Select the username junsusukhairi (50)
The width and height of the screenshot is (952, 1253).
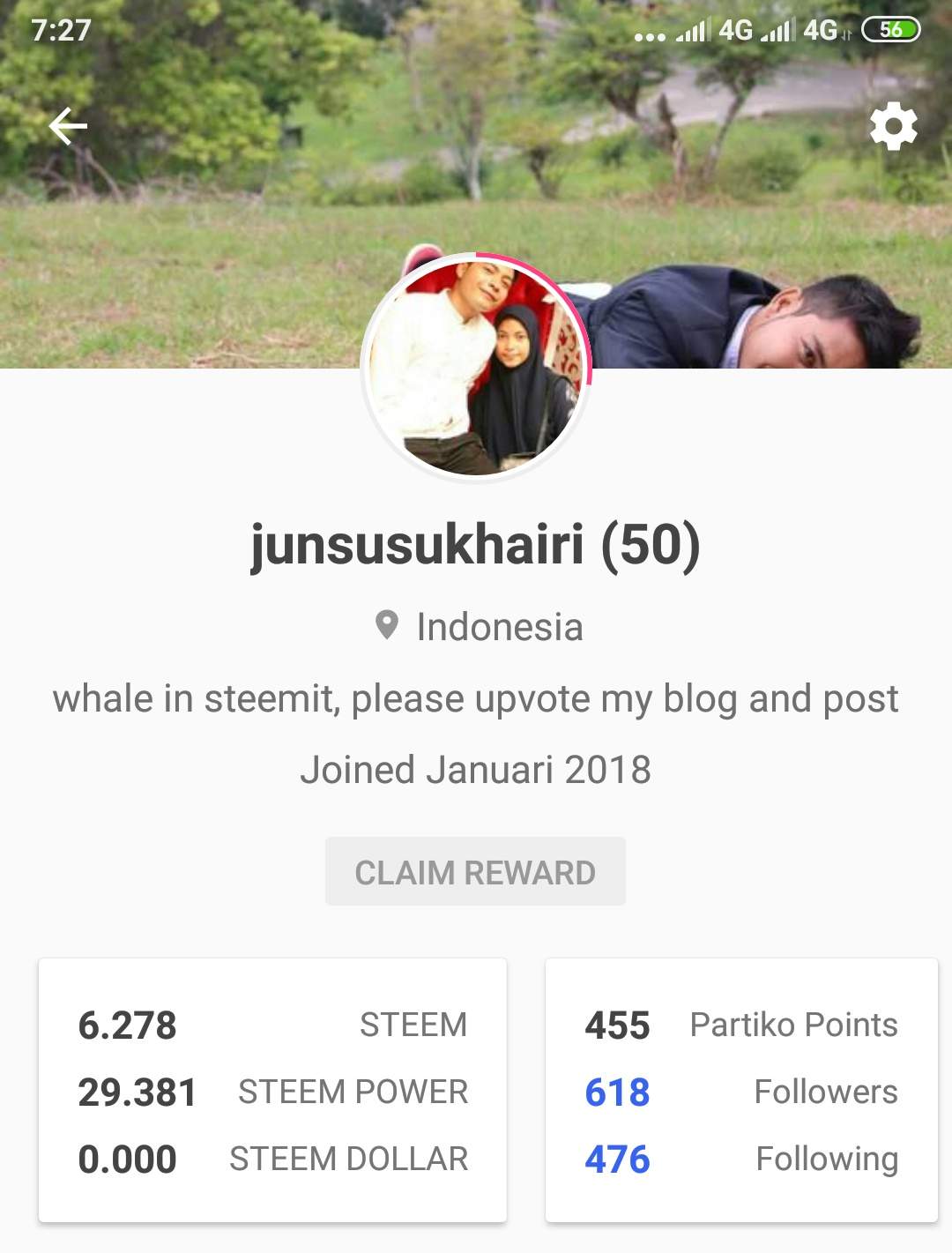click(x=476, y=543)
